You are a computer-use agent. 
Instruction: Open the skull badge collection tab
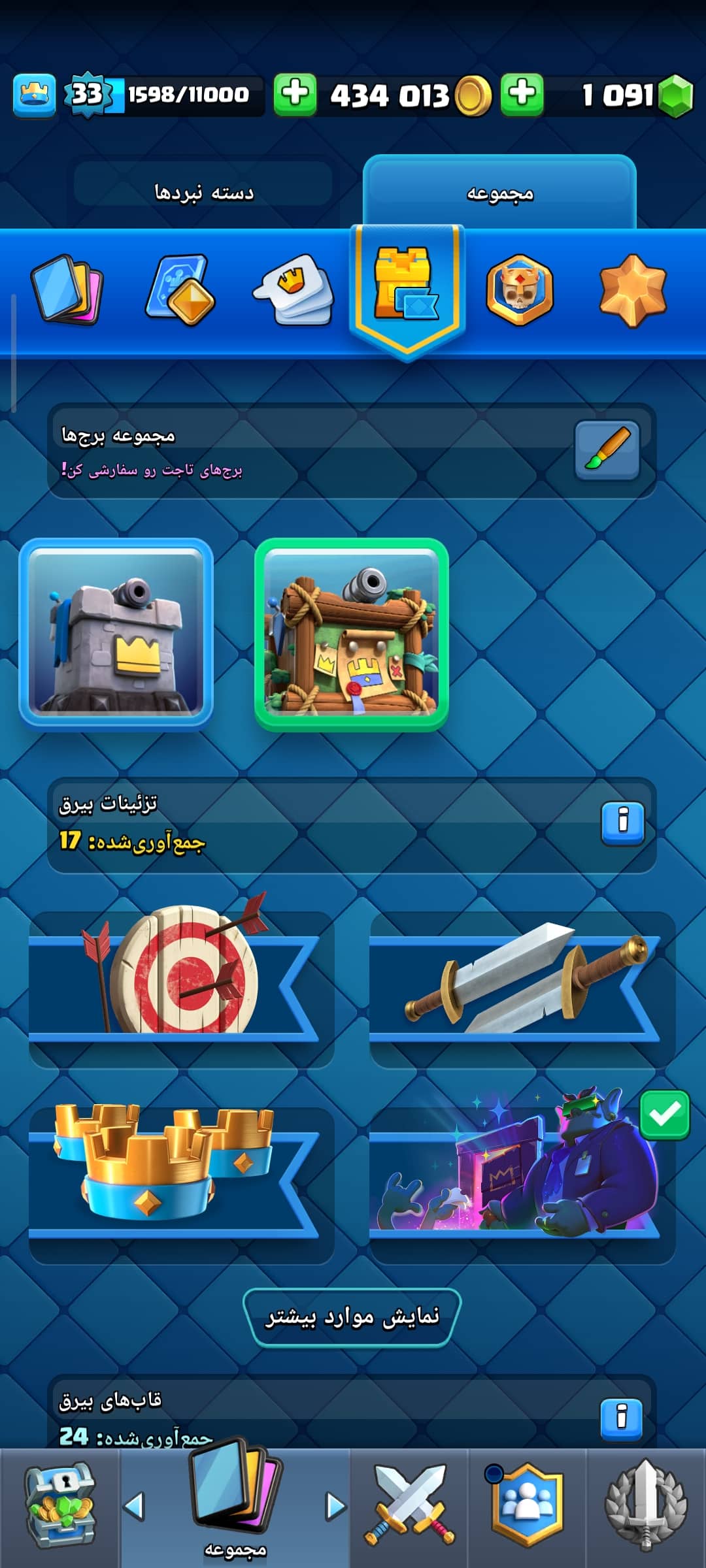point(520,289)
